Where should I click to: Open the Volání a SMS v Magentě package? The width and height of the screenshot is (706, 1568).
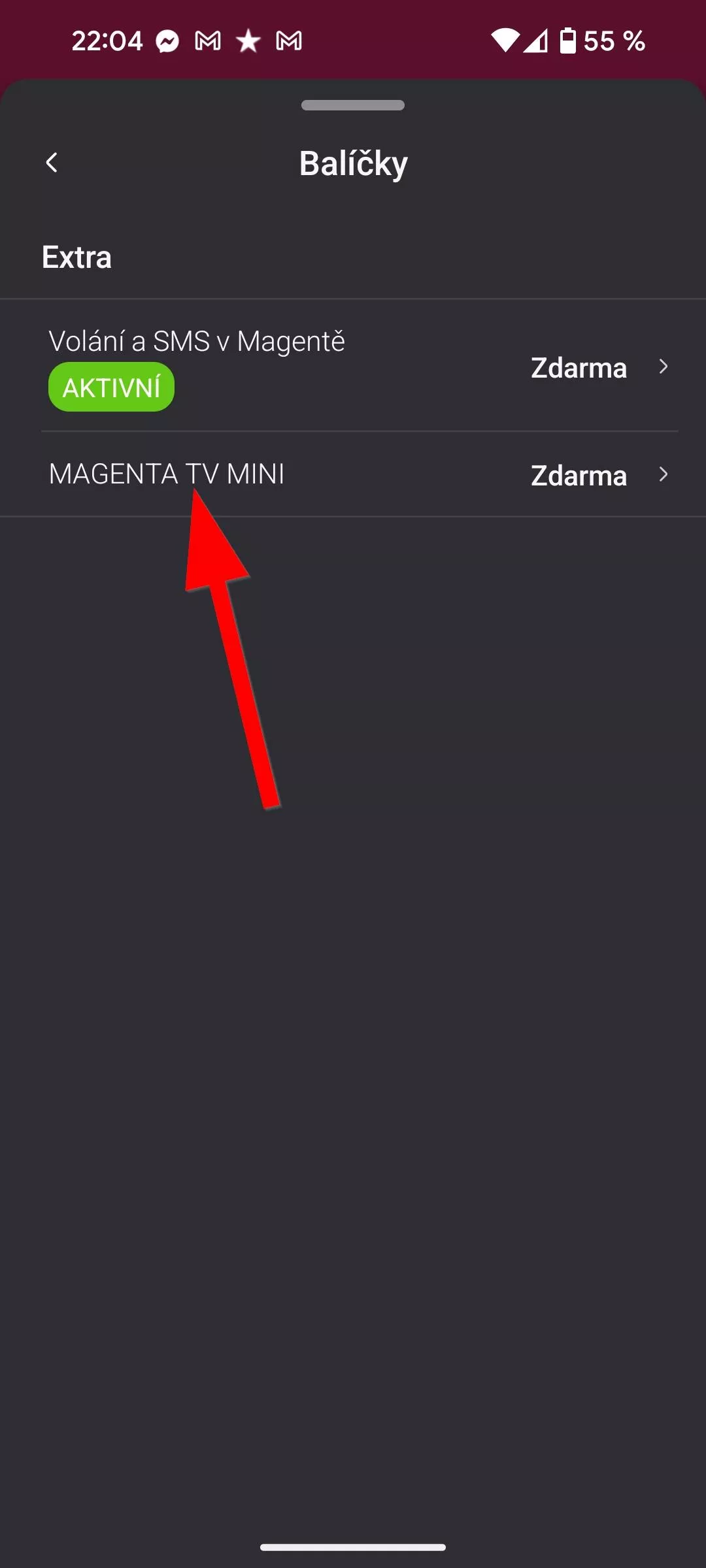353,366
